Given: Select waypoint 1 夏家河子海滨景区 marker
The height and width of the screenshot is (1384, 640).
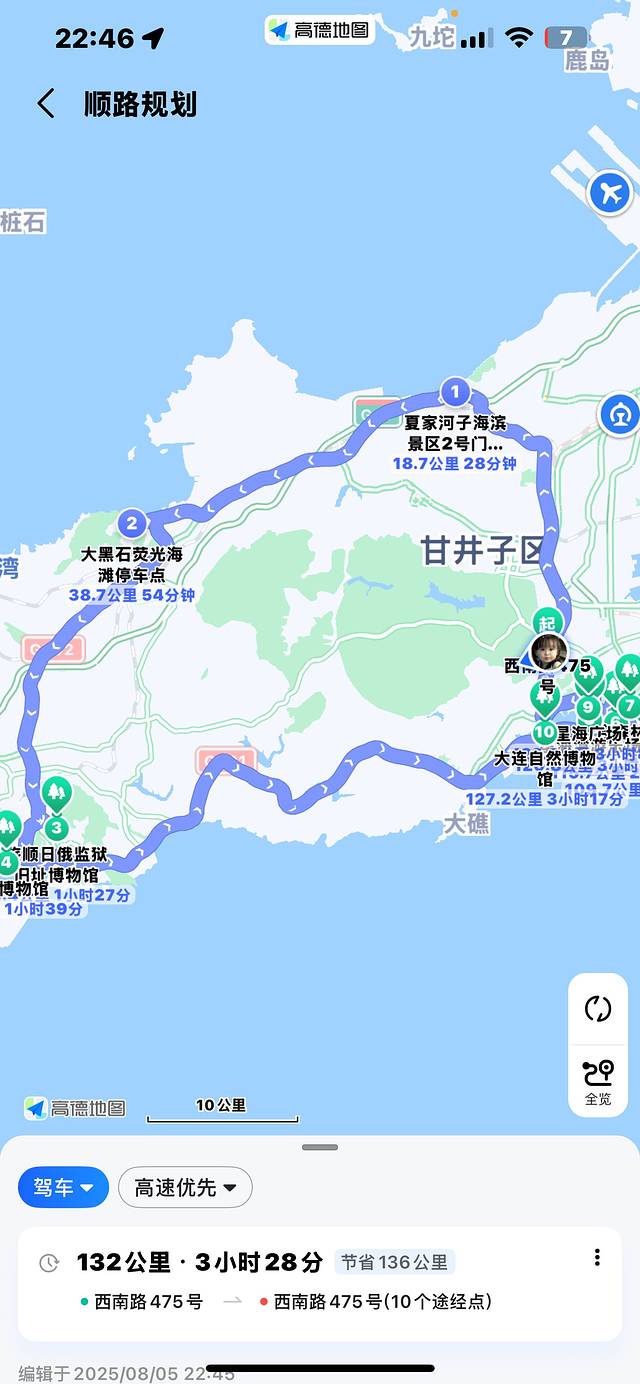Looking at the screenshot, I should (x=455, y=390).
